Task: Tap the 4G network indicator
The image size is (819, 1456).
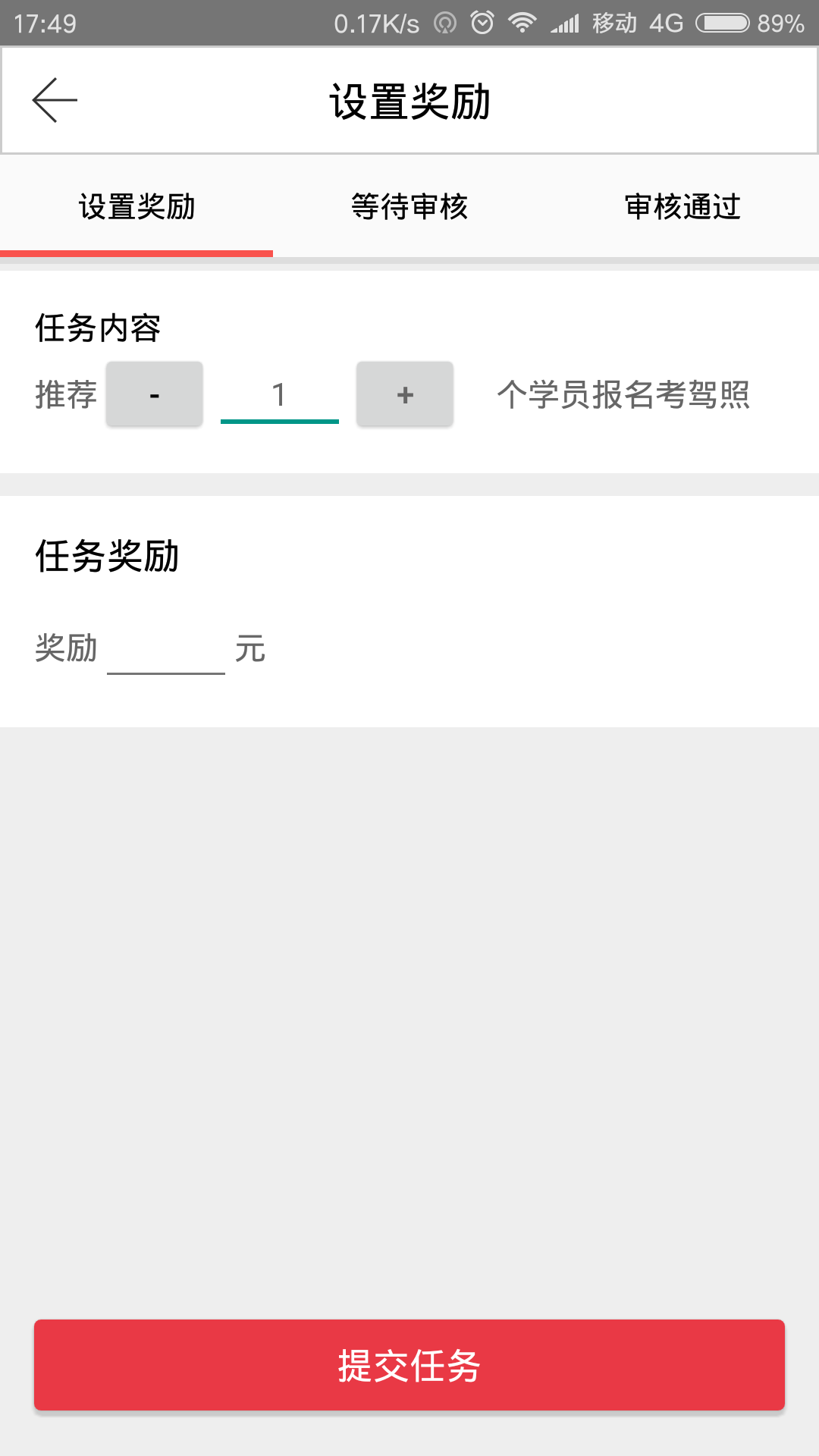Action: pos(666,23)
